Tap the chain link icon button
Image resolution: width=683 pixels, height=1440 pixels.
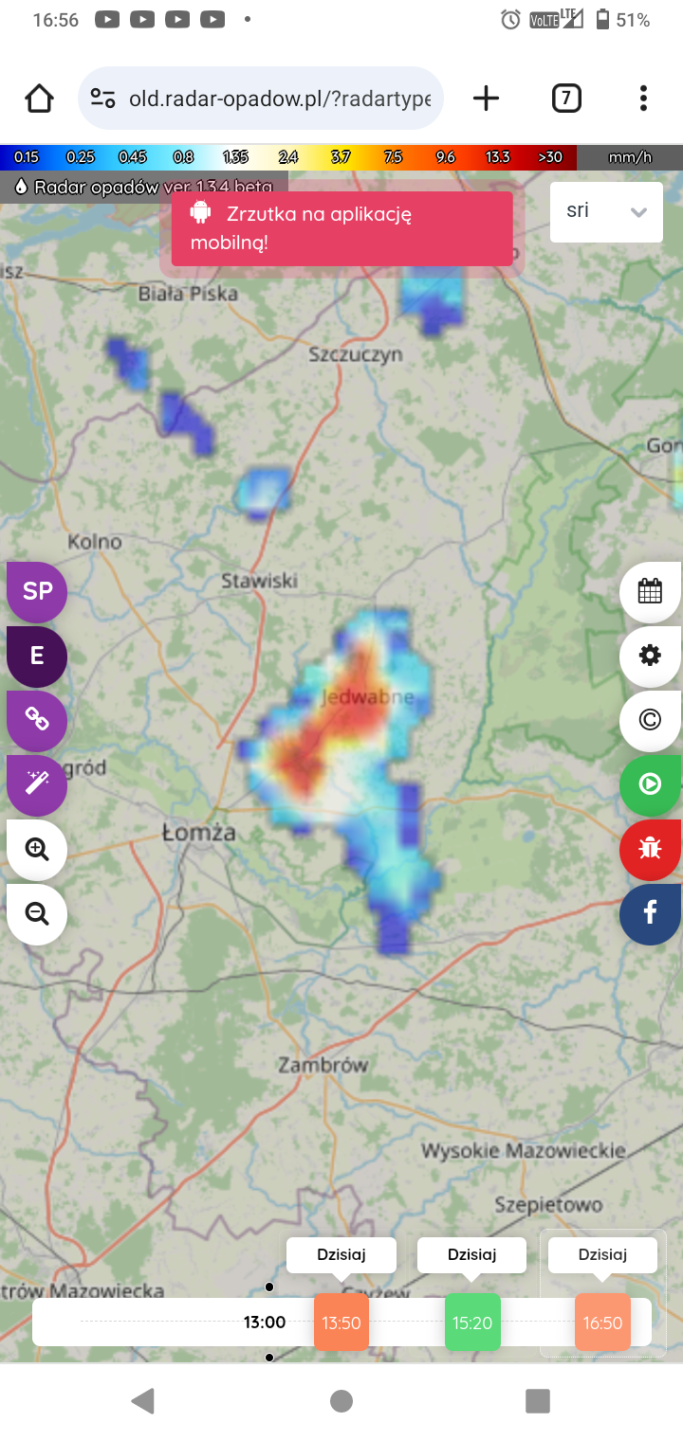tap(37, 720)
